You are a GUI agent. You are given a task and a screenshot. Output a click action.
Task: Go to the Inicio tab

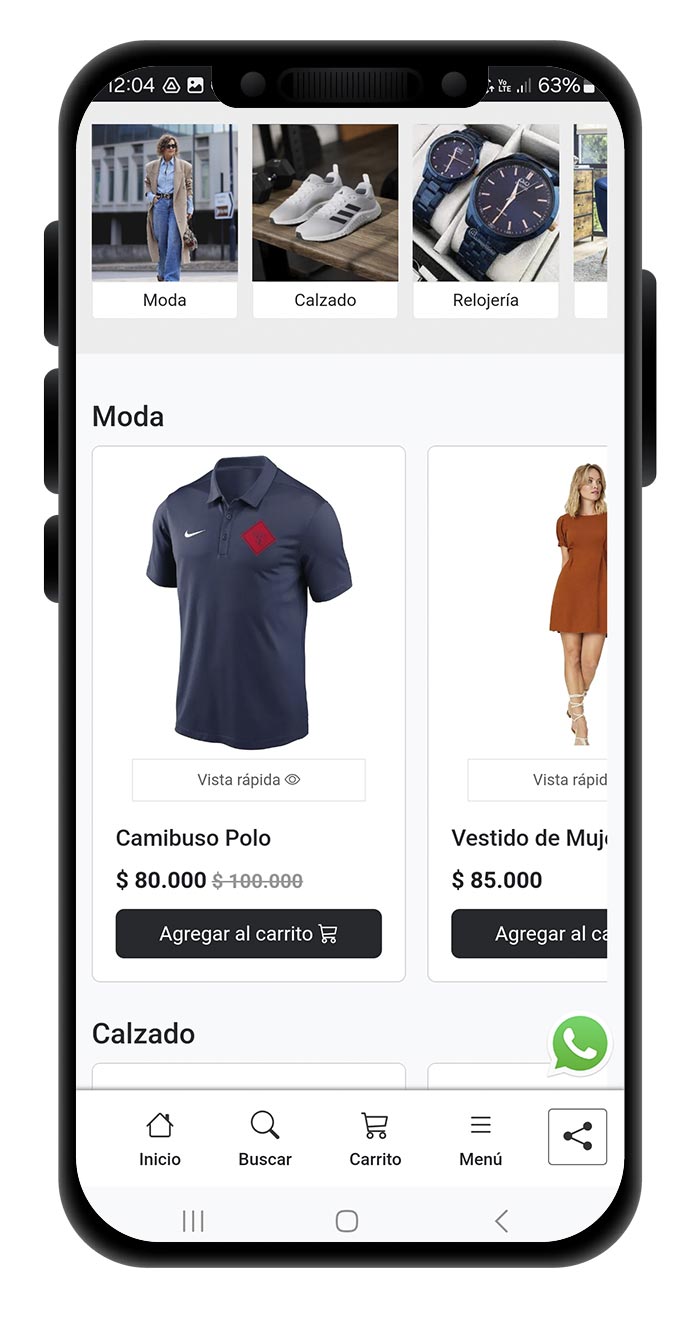160,1139
